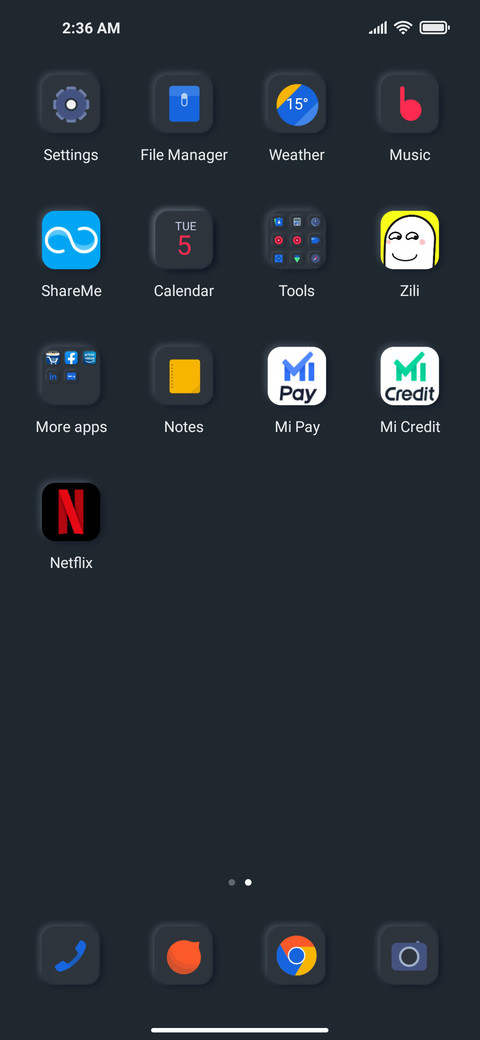Open the Calendar app
Screen dimensions: 480x1040
click(184, 240)
